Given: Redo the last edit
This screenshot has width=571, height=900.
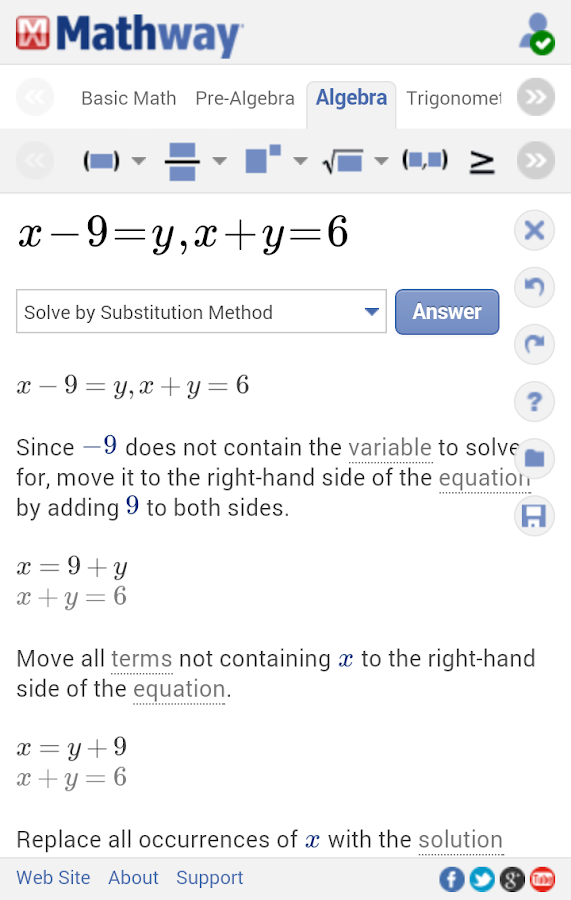Looking at the screenshot, I should pos(534,344).
